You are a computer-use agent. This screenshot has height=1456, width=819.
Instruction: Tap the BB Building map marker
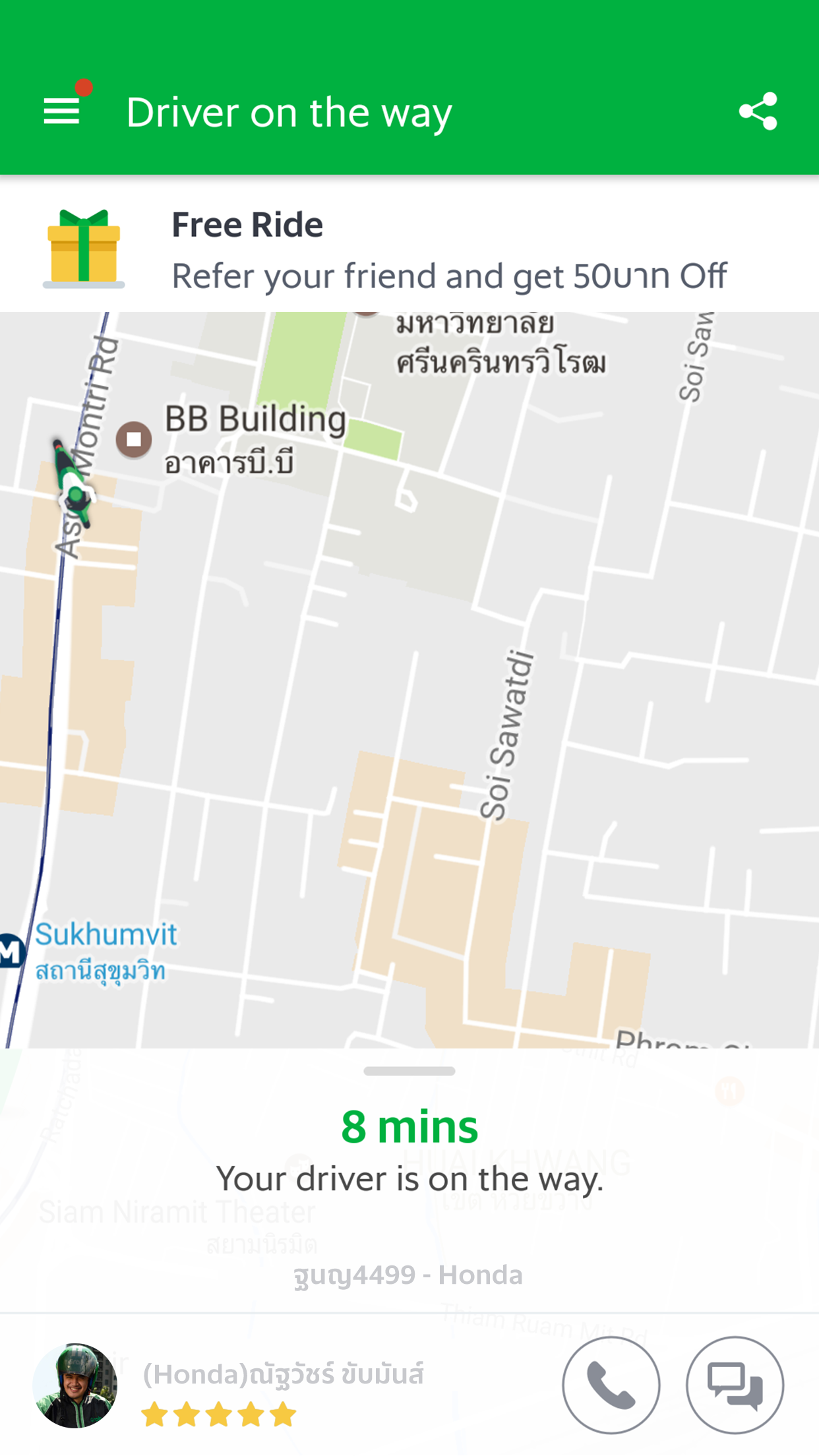pos(134,439)
